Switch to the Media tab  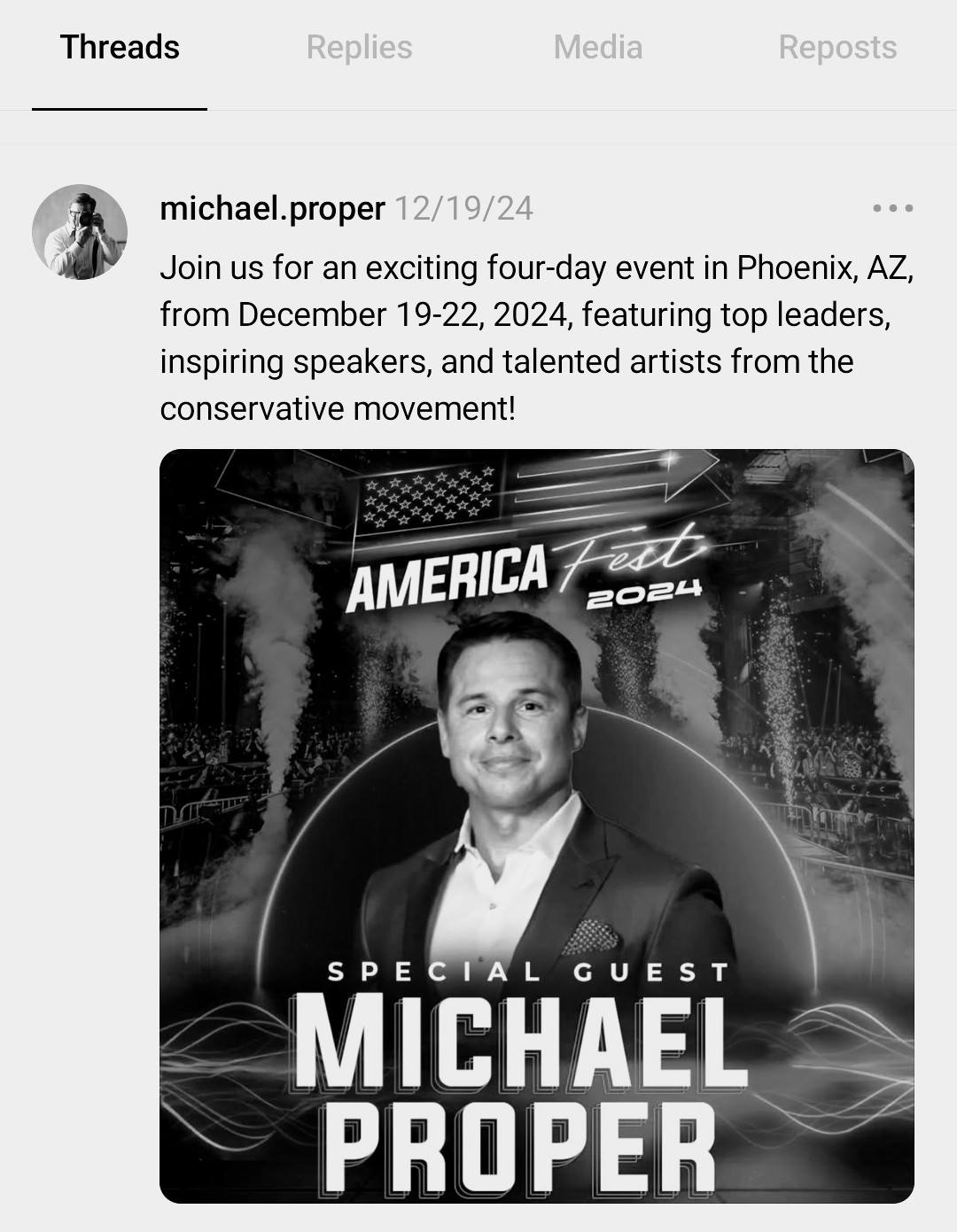[x=598, y=48]
